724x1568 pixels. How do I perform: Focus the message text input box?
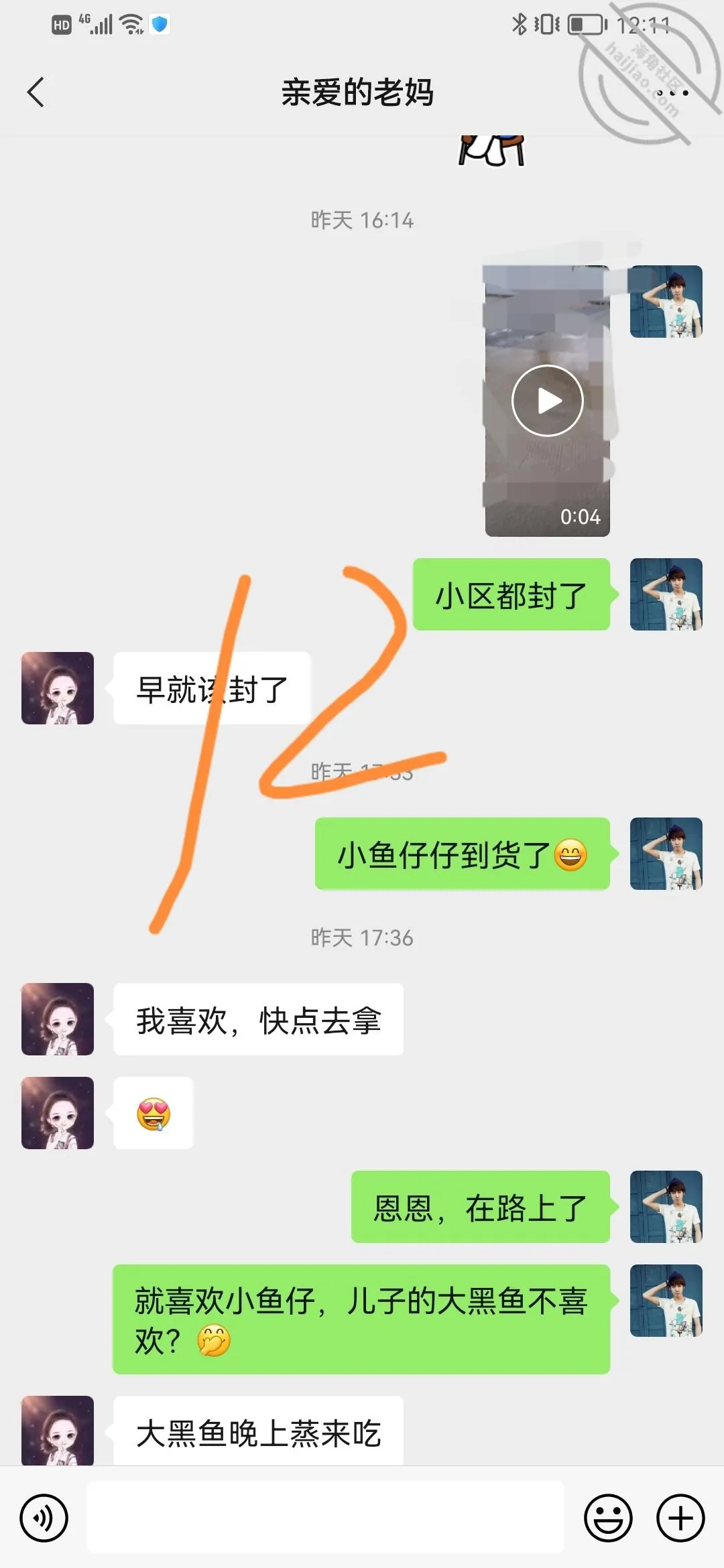(x=326, y=1517)
